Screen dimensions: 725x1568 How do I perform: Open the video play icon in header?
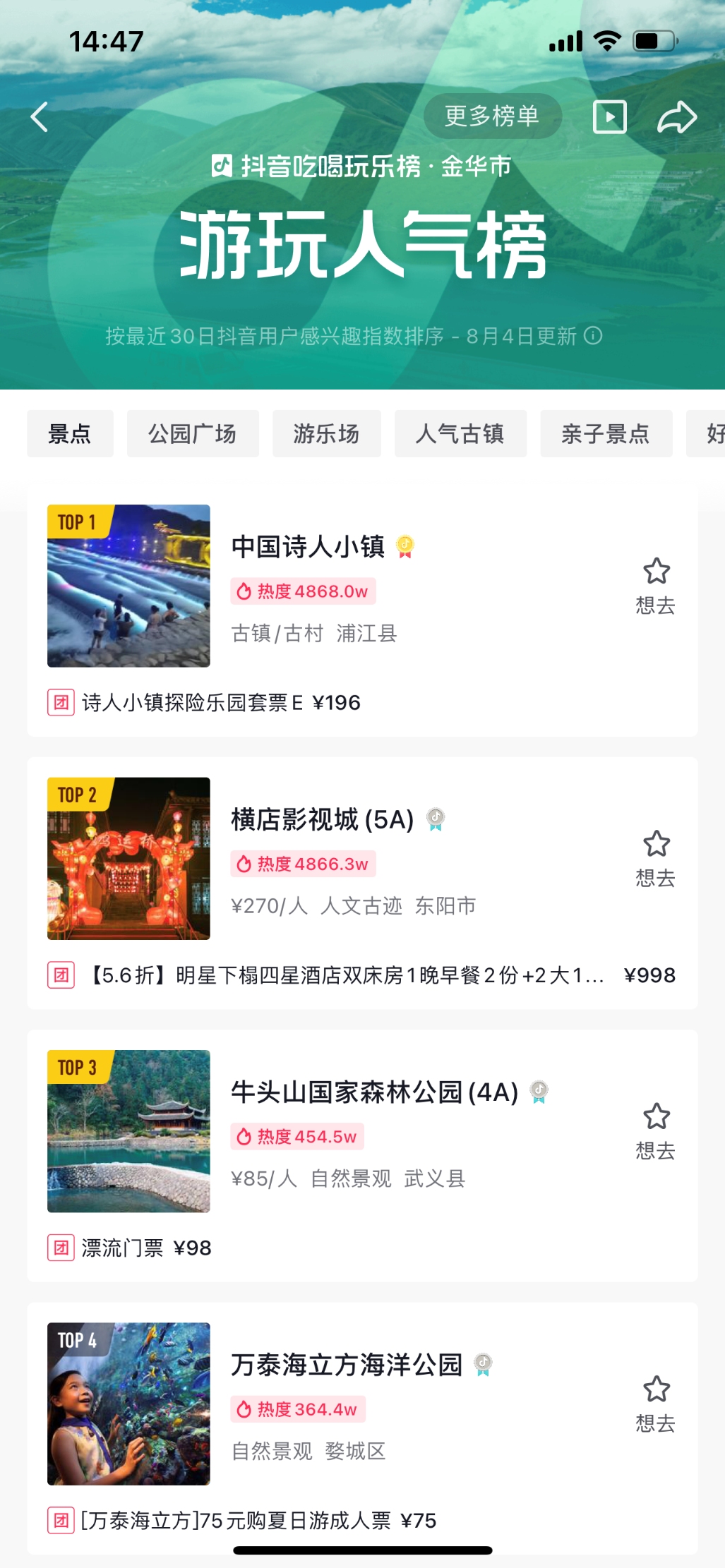point(610,117)
